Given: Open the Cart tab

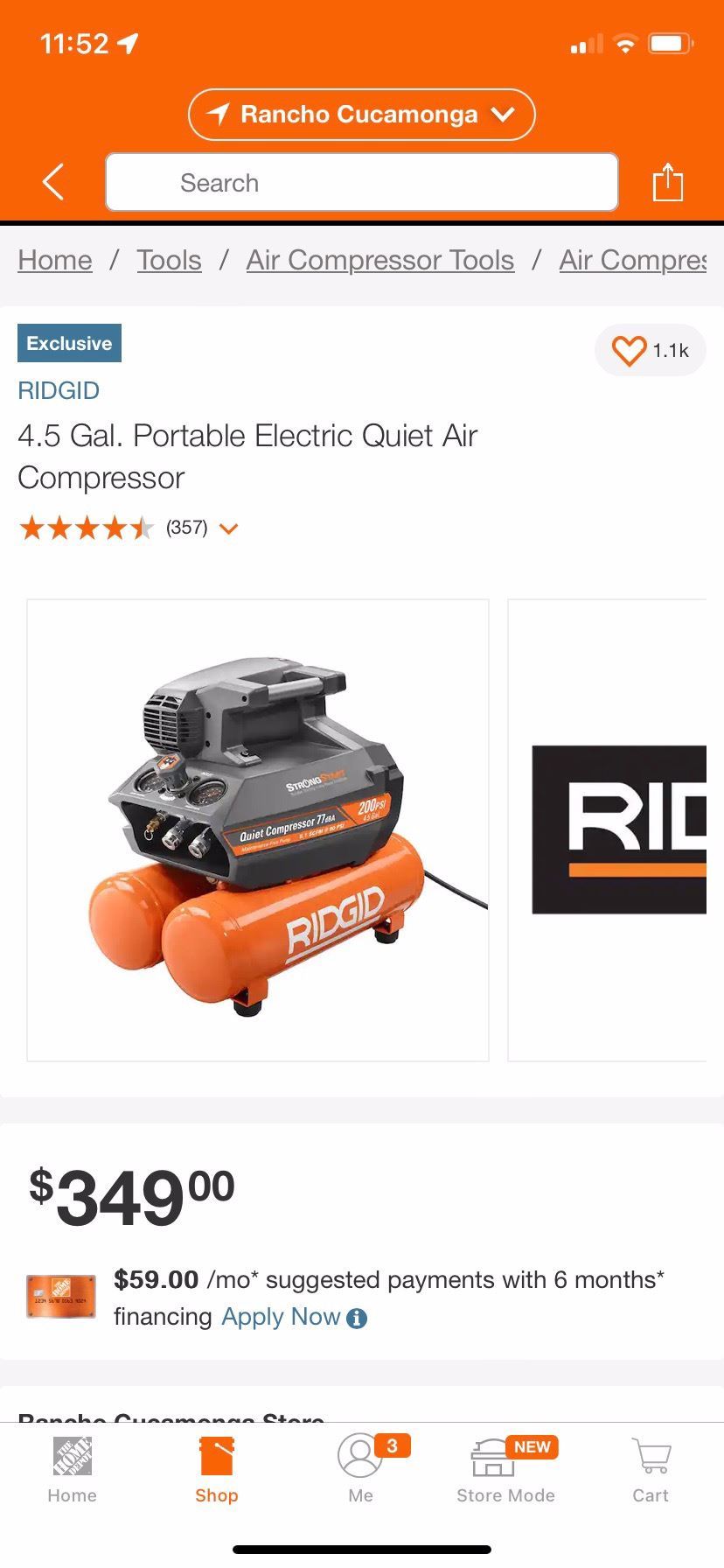Looking at the screenshot, I should pos(650,1472).
